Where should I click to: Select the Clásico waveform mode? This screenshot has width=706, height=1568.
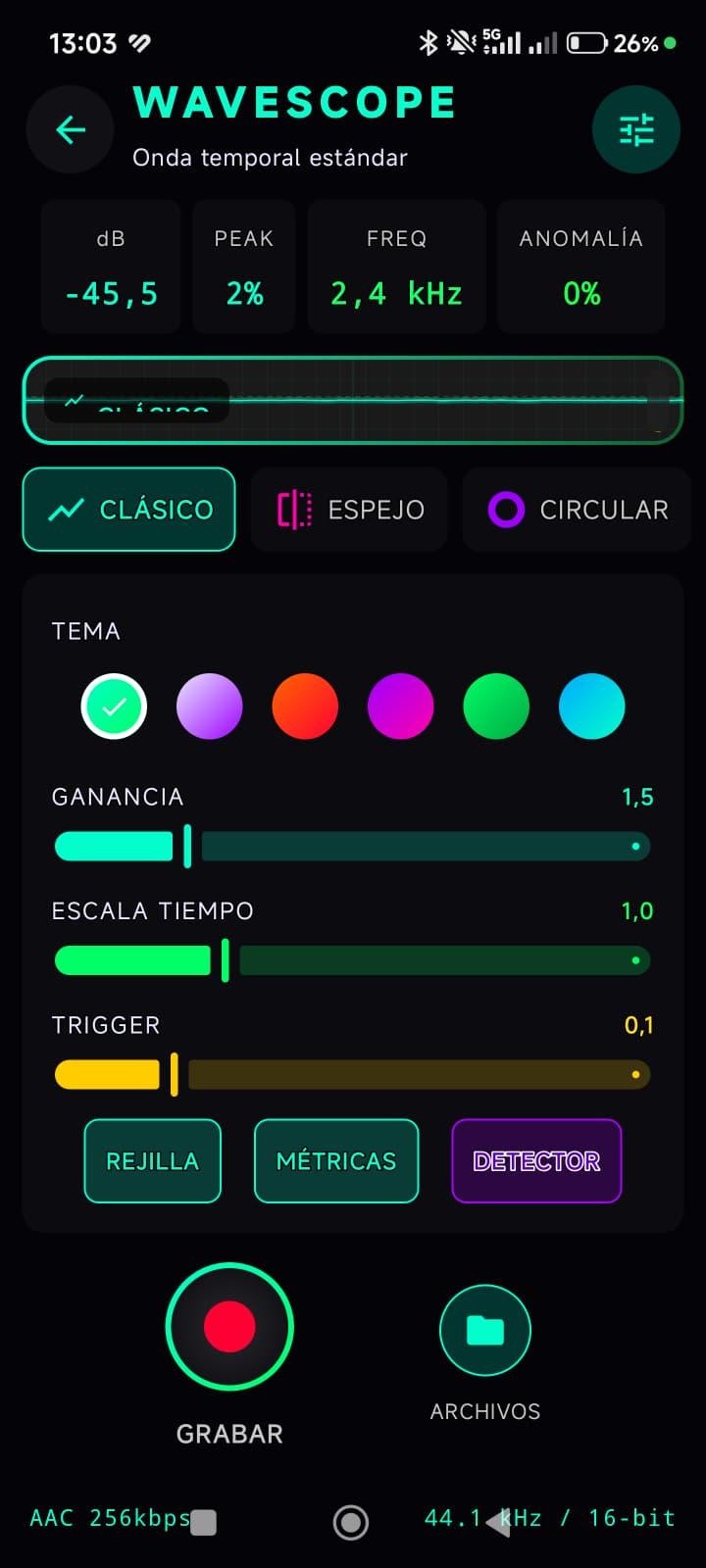tap(129, 510)
